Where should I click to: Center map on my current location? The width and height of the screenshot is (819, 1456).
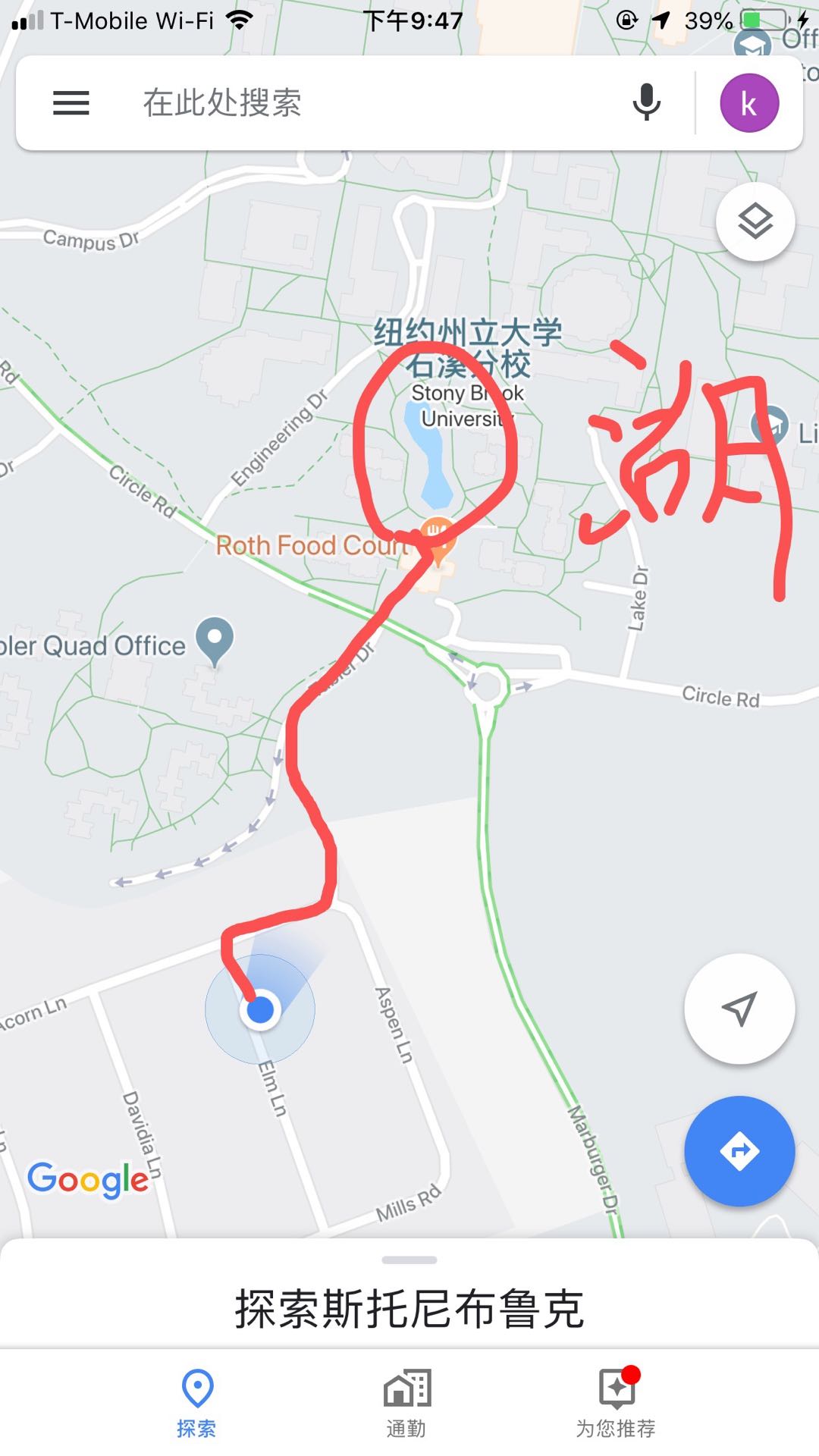click(739, 1009)
